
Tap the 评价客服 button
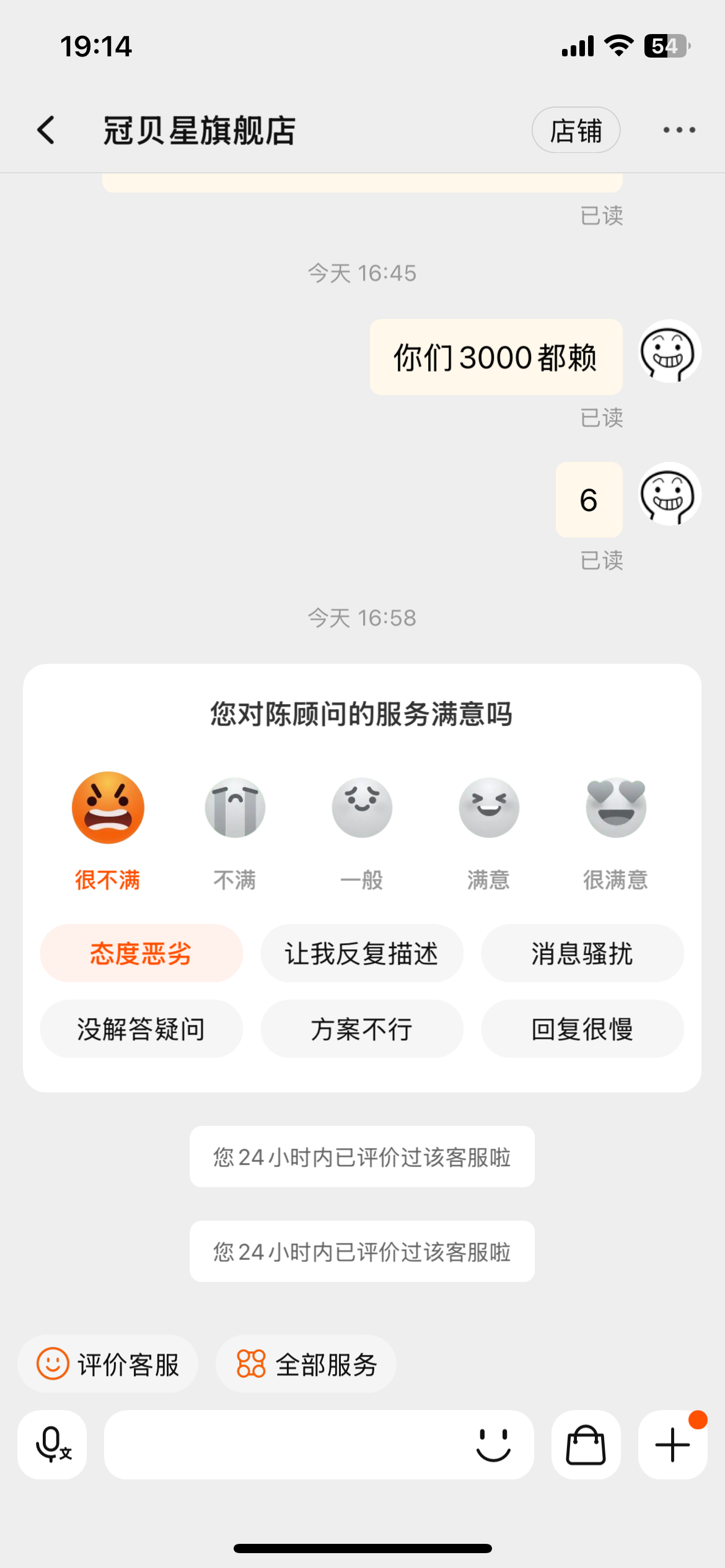pyautogui.click(x=108, y=1364)
